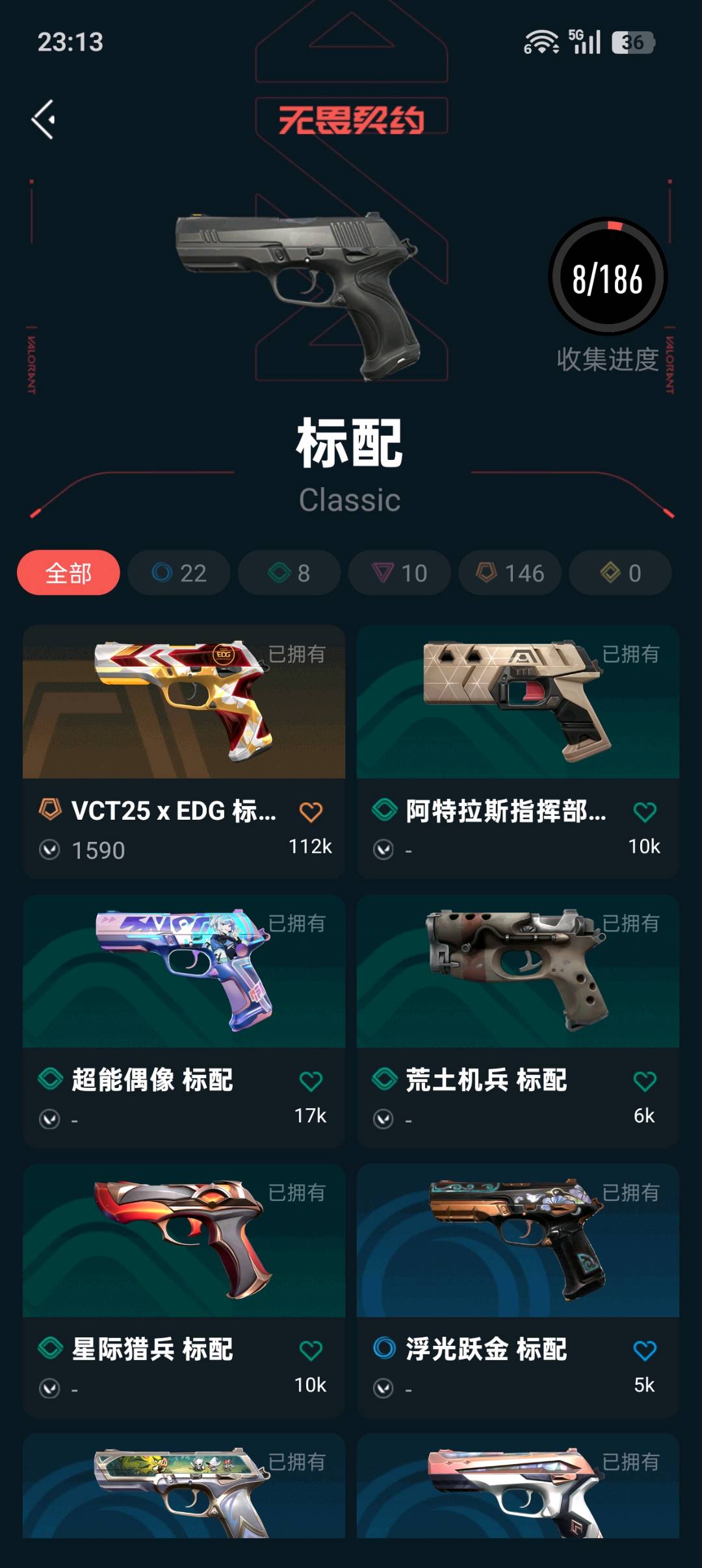The height and width of the screenshot is (1568, 702).
Task: Like the 超能偶像 标配 skin
Action: (311, 1081)
